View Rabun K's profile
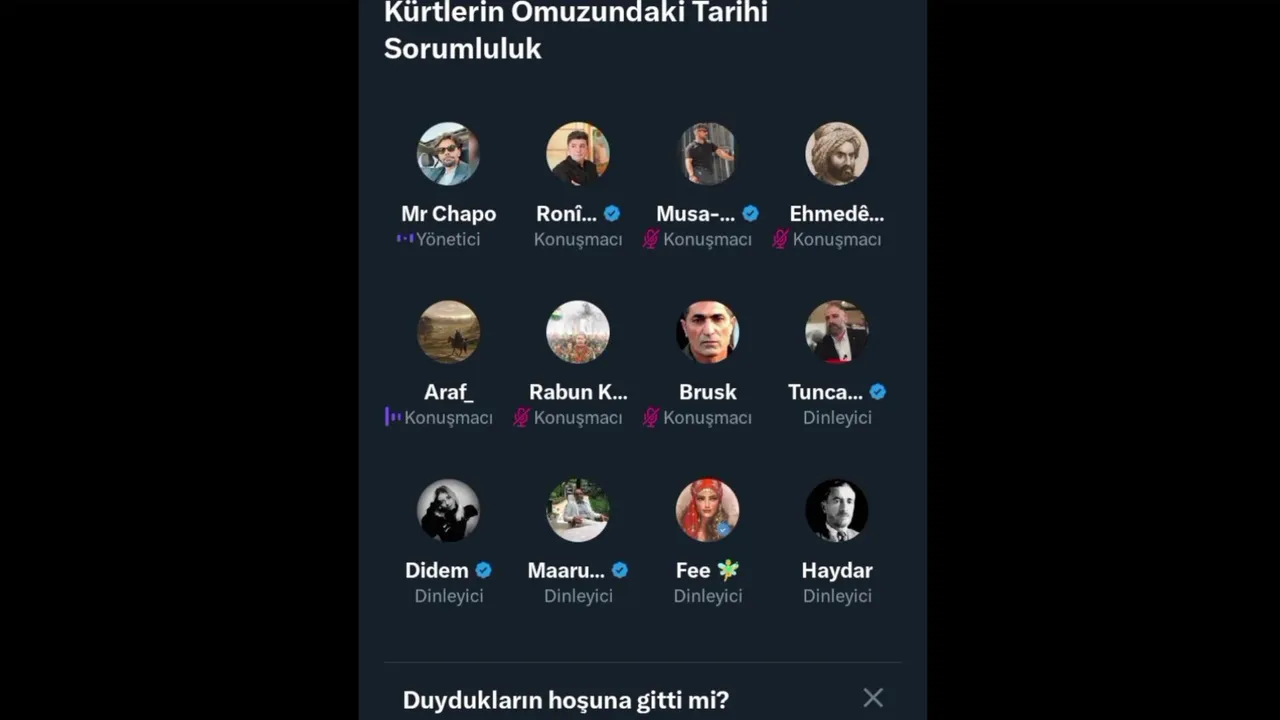Viewport: 1280px width, 720px height. tap(578, 332)
